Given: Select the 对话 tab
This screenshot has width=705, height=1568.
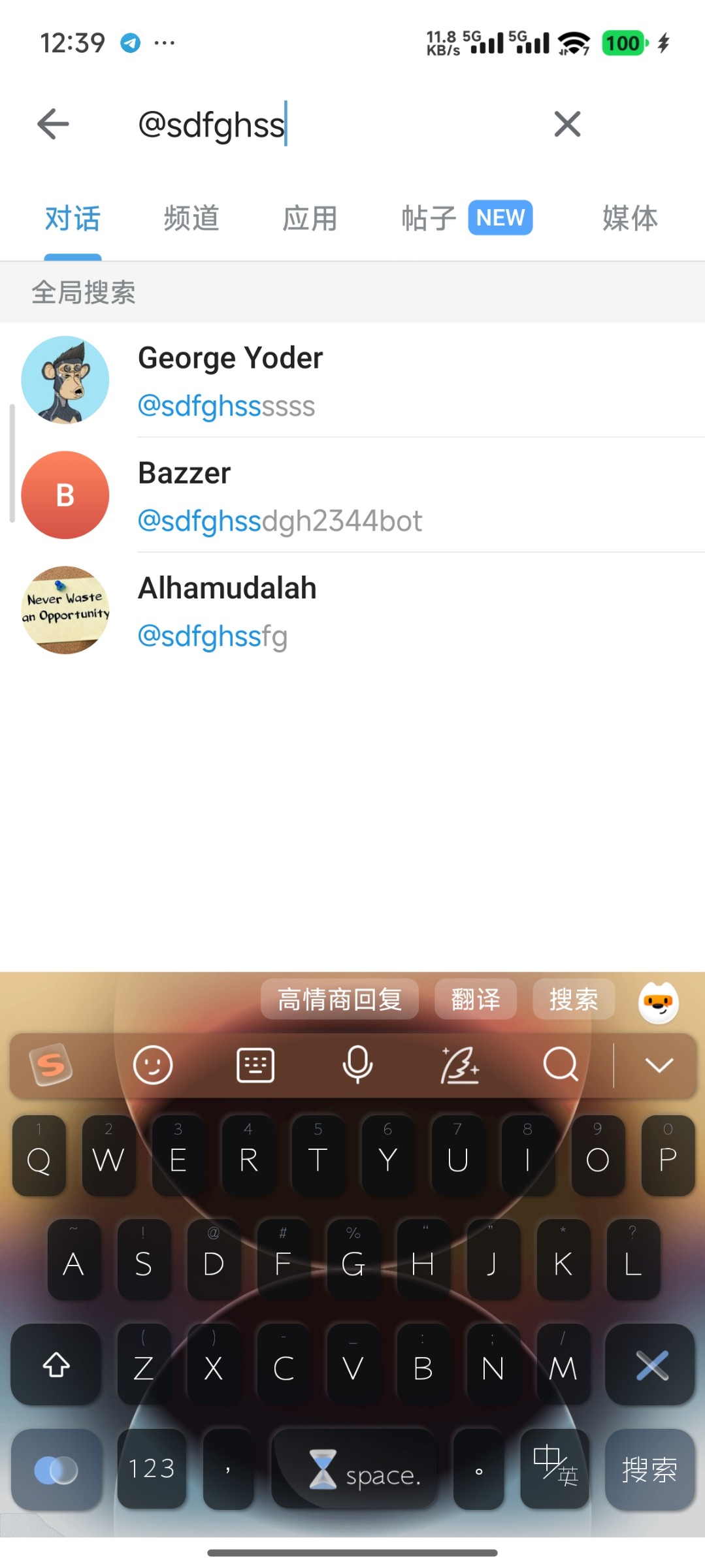Looking at the screenshot, I should 73,218.
